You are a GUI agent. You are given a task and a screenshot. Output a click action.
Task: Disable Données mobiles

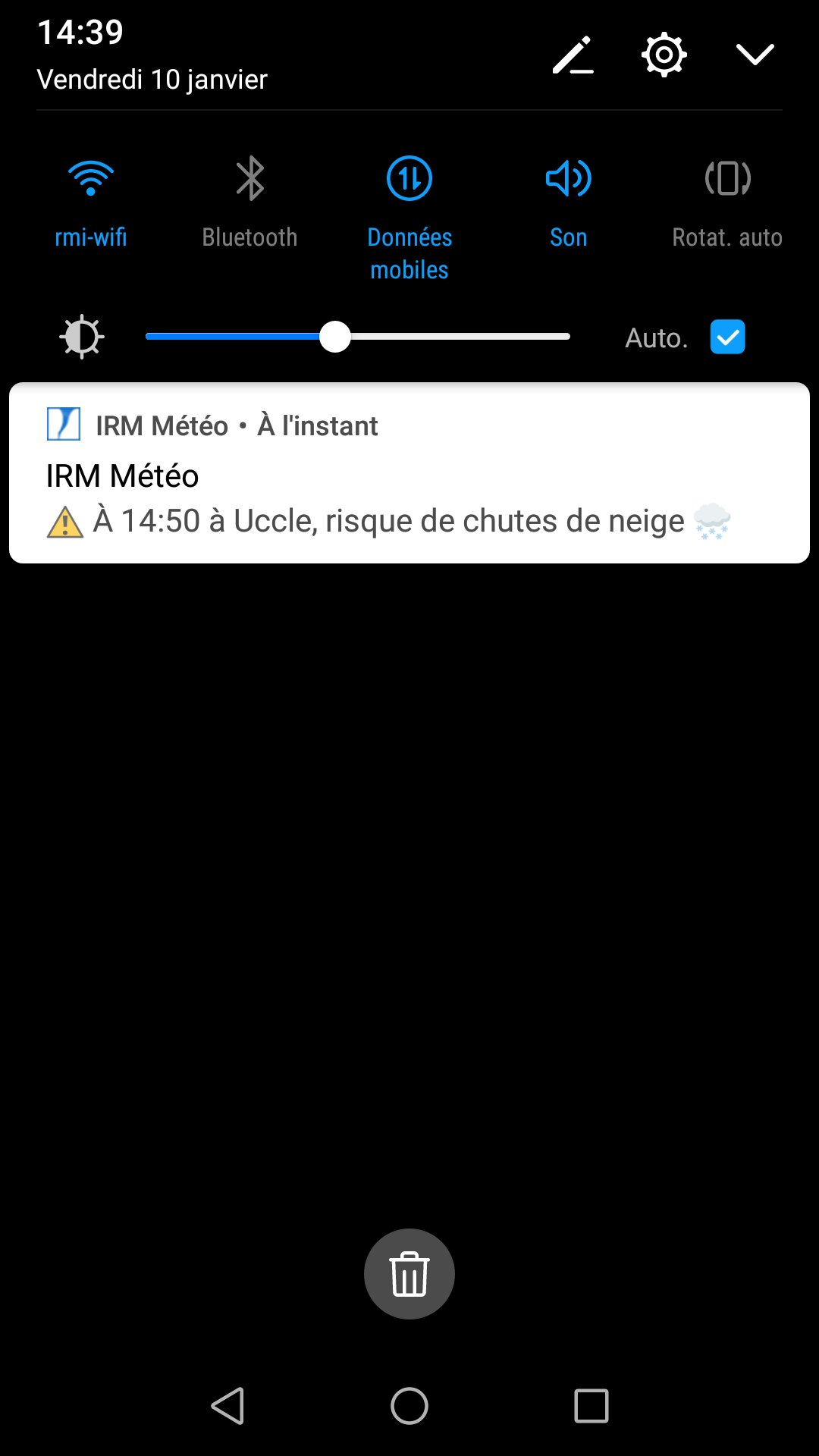409,180
